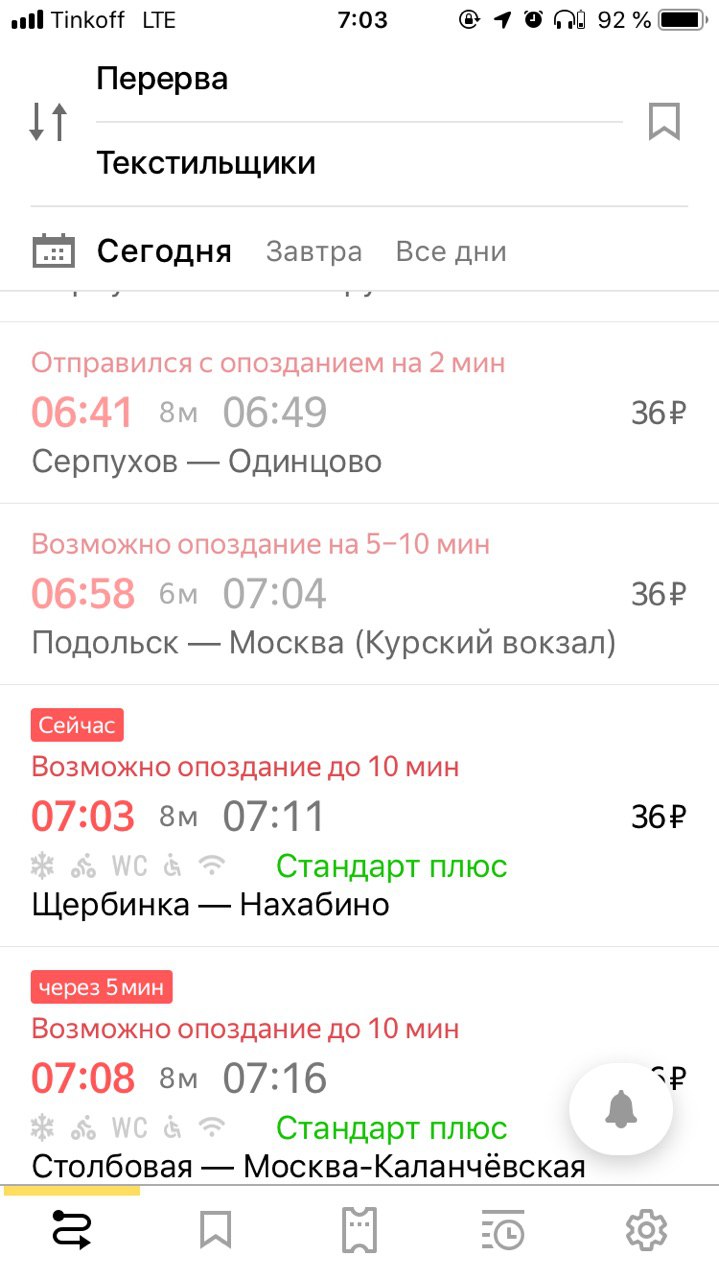Switch to the Завтра schedule

pyautogui.click(x=314, y=251)
